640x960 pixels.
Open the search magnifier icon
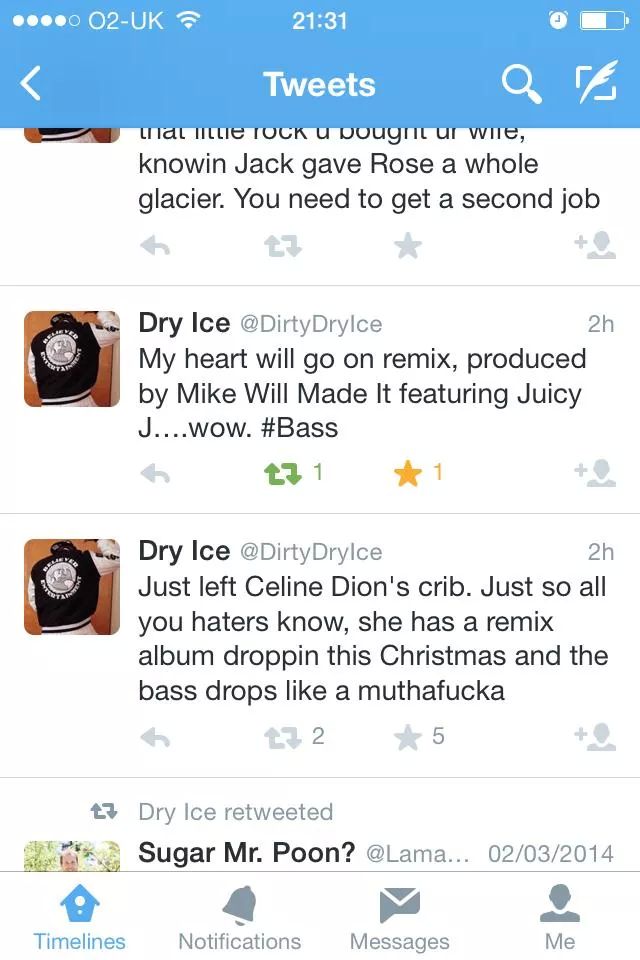click(x=521, y=84)
